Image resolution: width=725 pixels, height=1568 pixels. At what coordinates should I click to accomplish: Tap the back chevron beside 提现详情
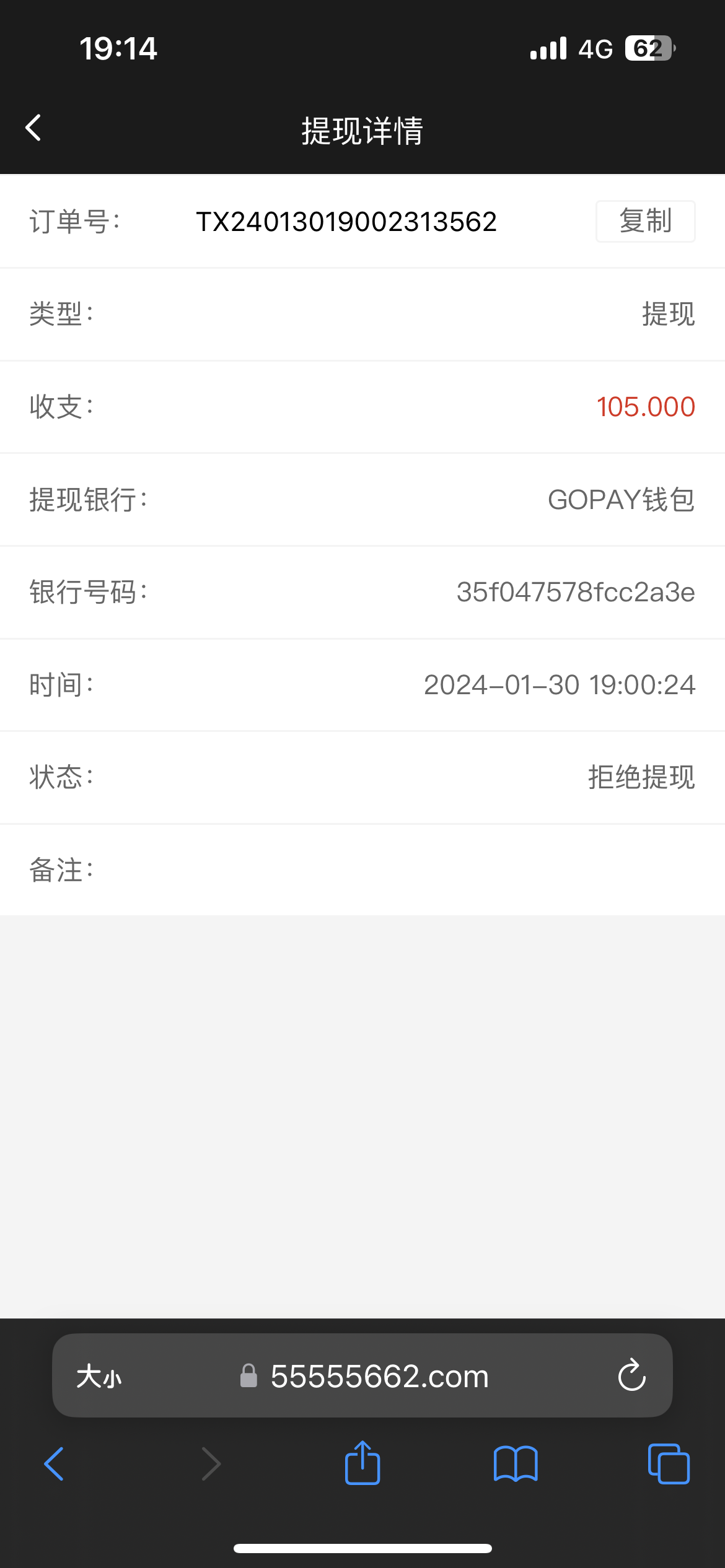point(33,128)
